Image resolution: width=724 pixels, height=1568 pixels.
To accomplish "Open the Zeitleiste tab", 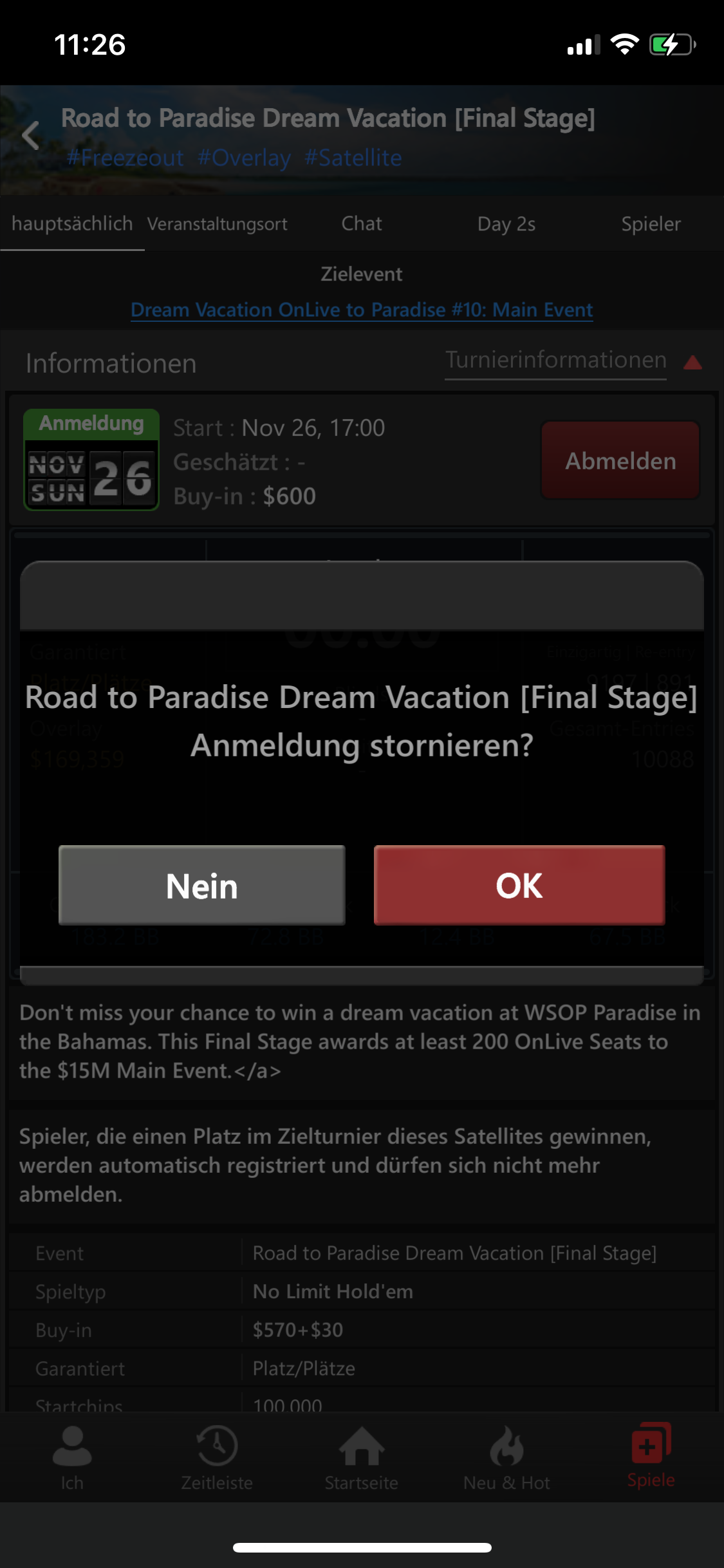I will click(217, 1457).
